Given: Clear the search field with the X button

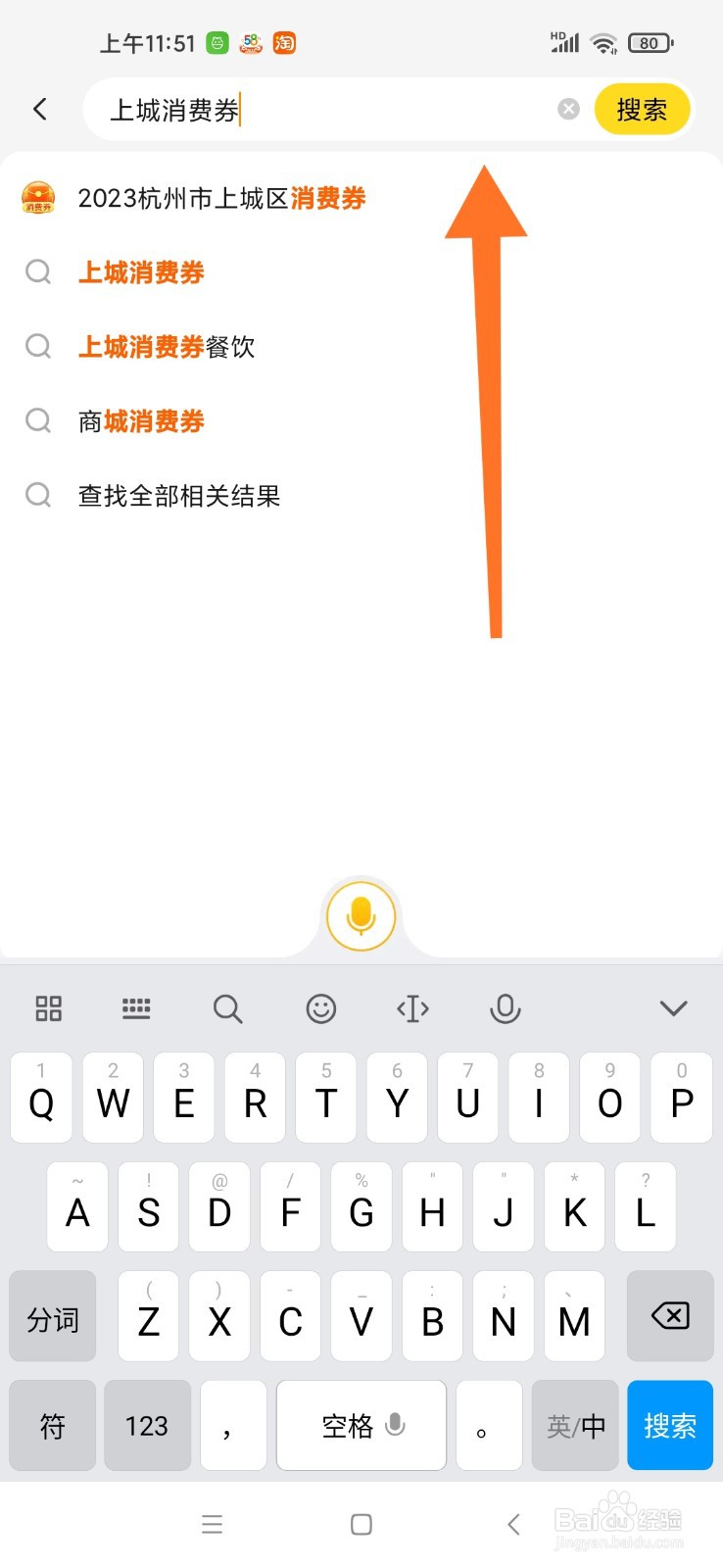Looking at the screenshot, I should click(568, 109).
